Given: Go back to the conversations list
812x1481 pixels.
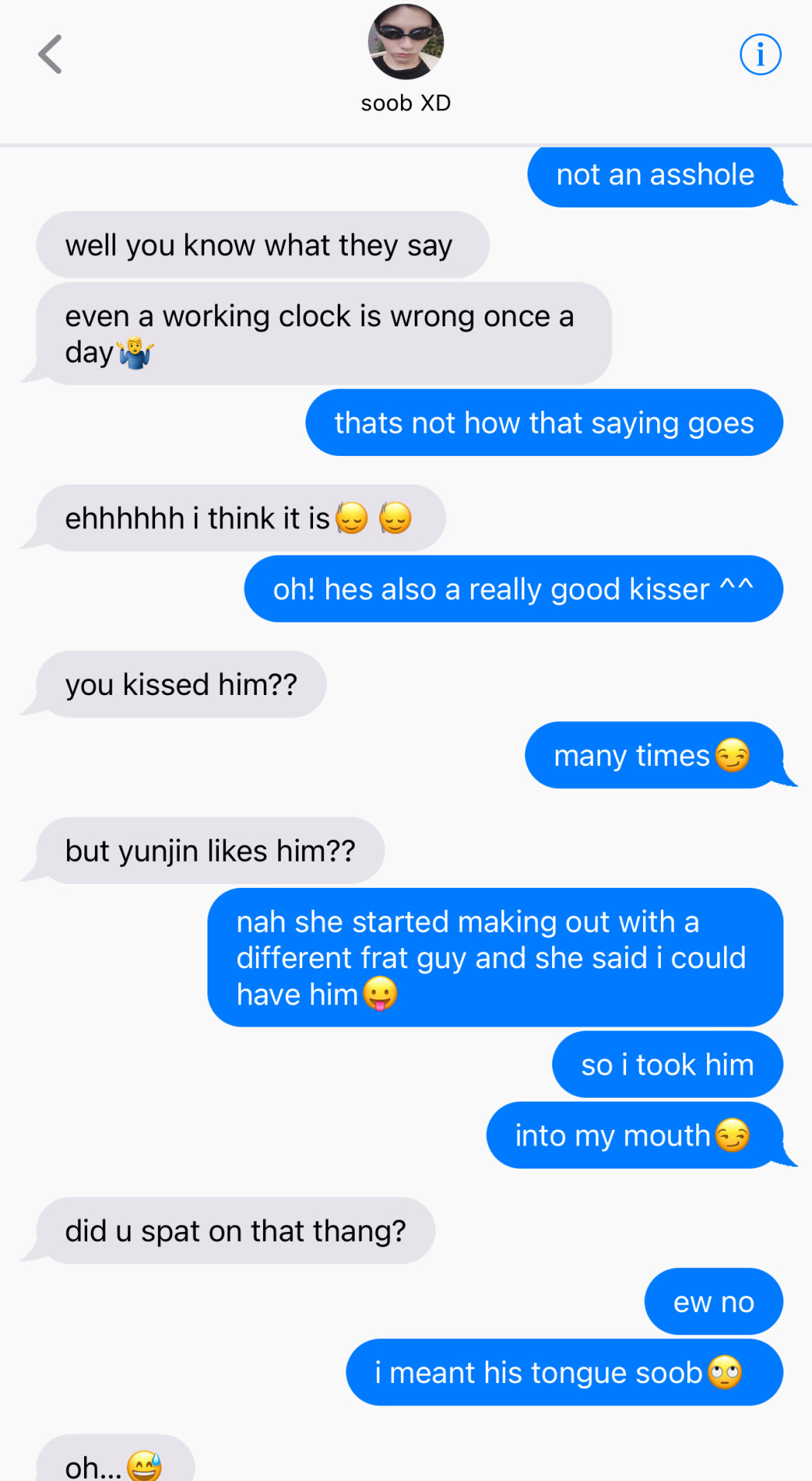Looking at the screenshot, I should tap(50, 55).
